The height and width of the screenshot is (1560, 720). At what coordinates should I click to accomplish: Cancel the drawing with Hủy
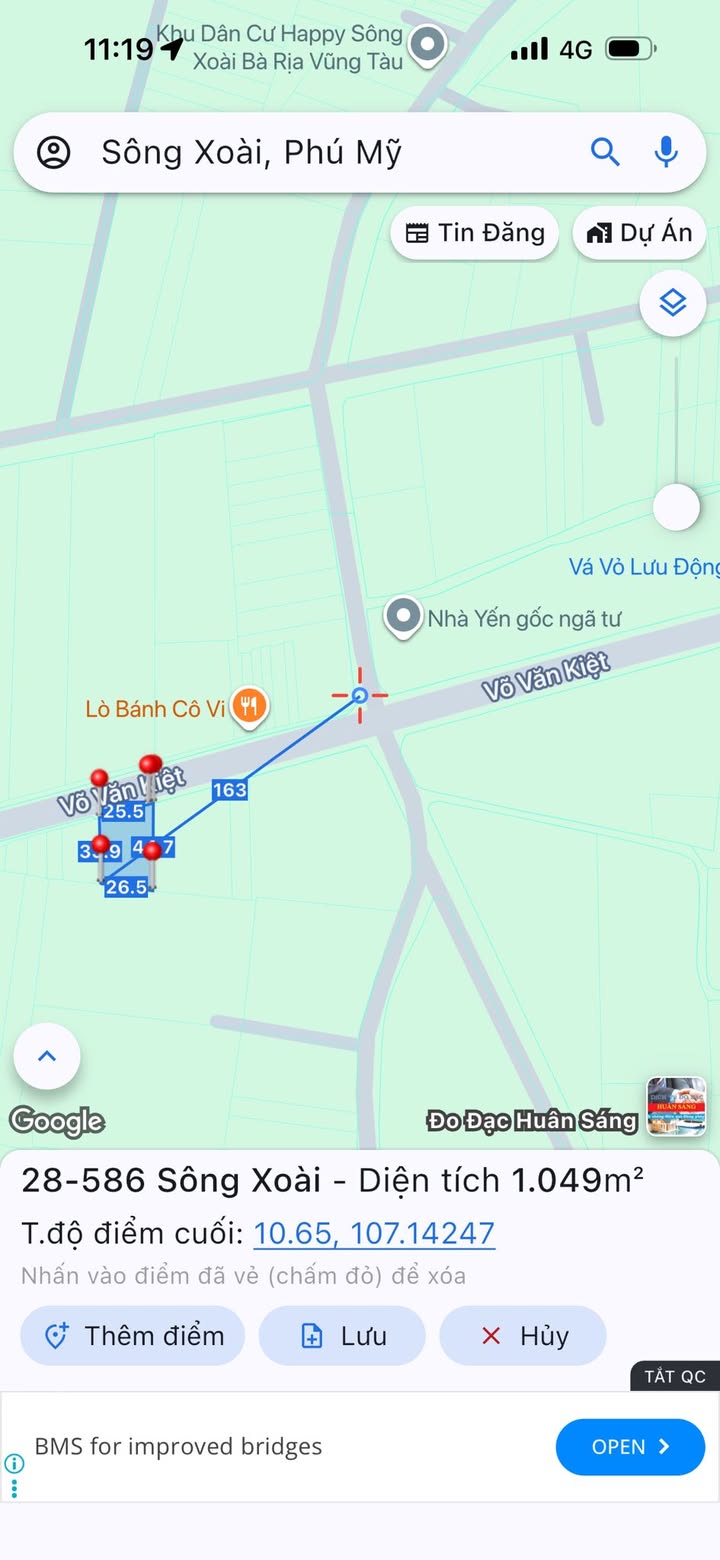(523, 1336)
